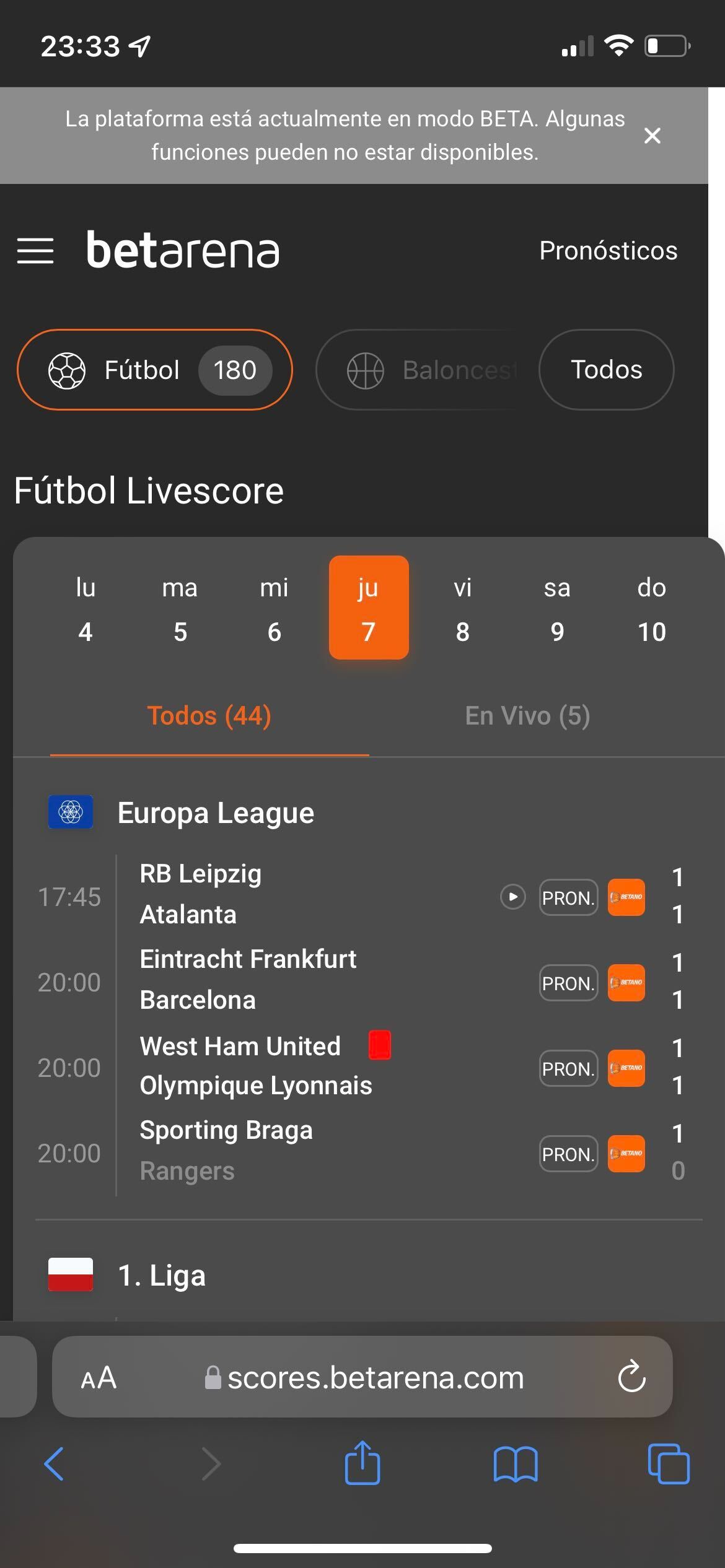Dismiss the BETA mode banner
The height and width of the screenshot is (1568, 725).
tap(652, 136)
